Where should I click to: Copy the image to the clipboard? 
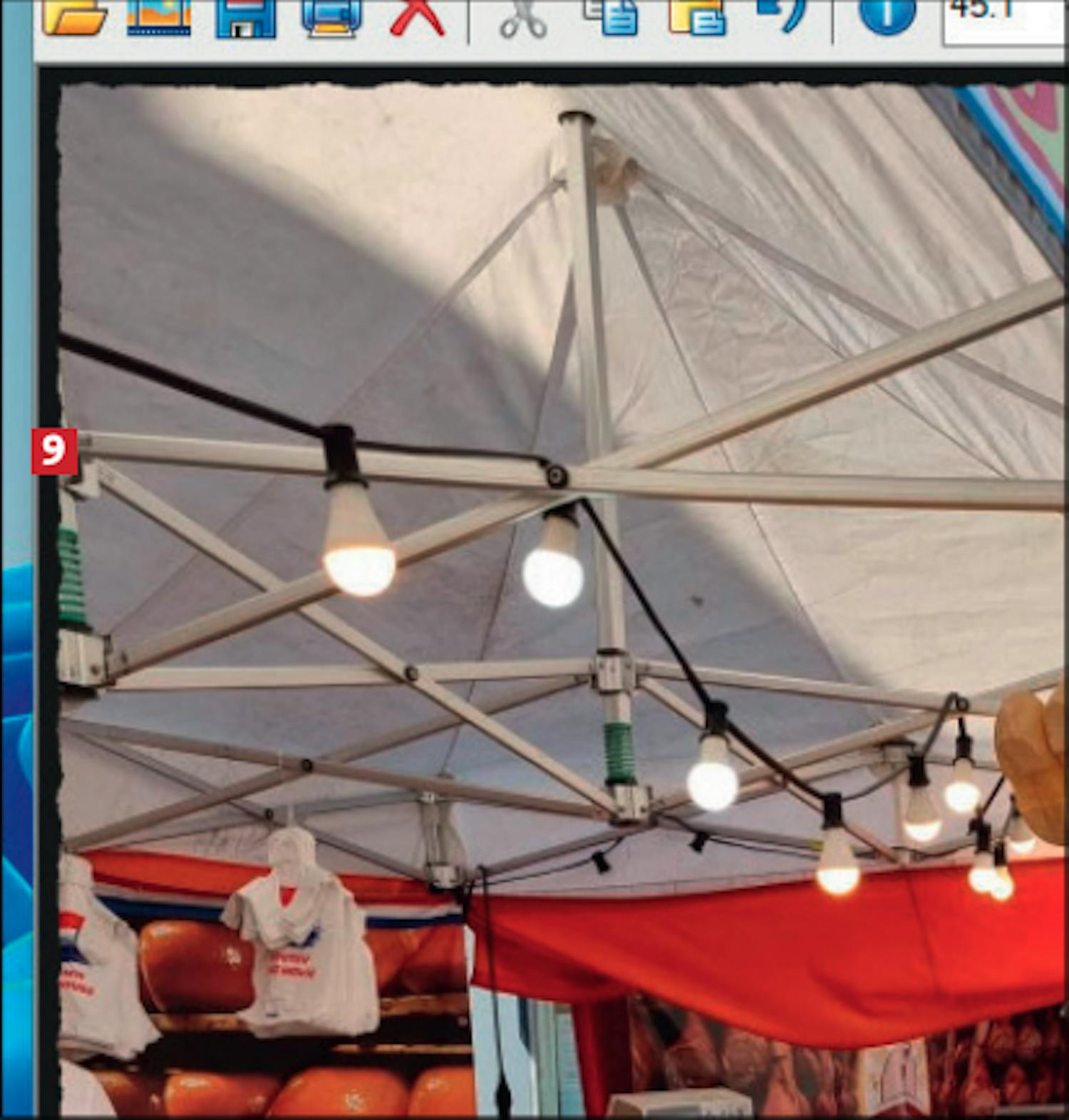(611, 17)
